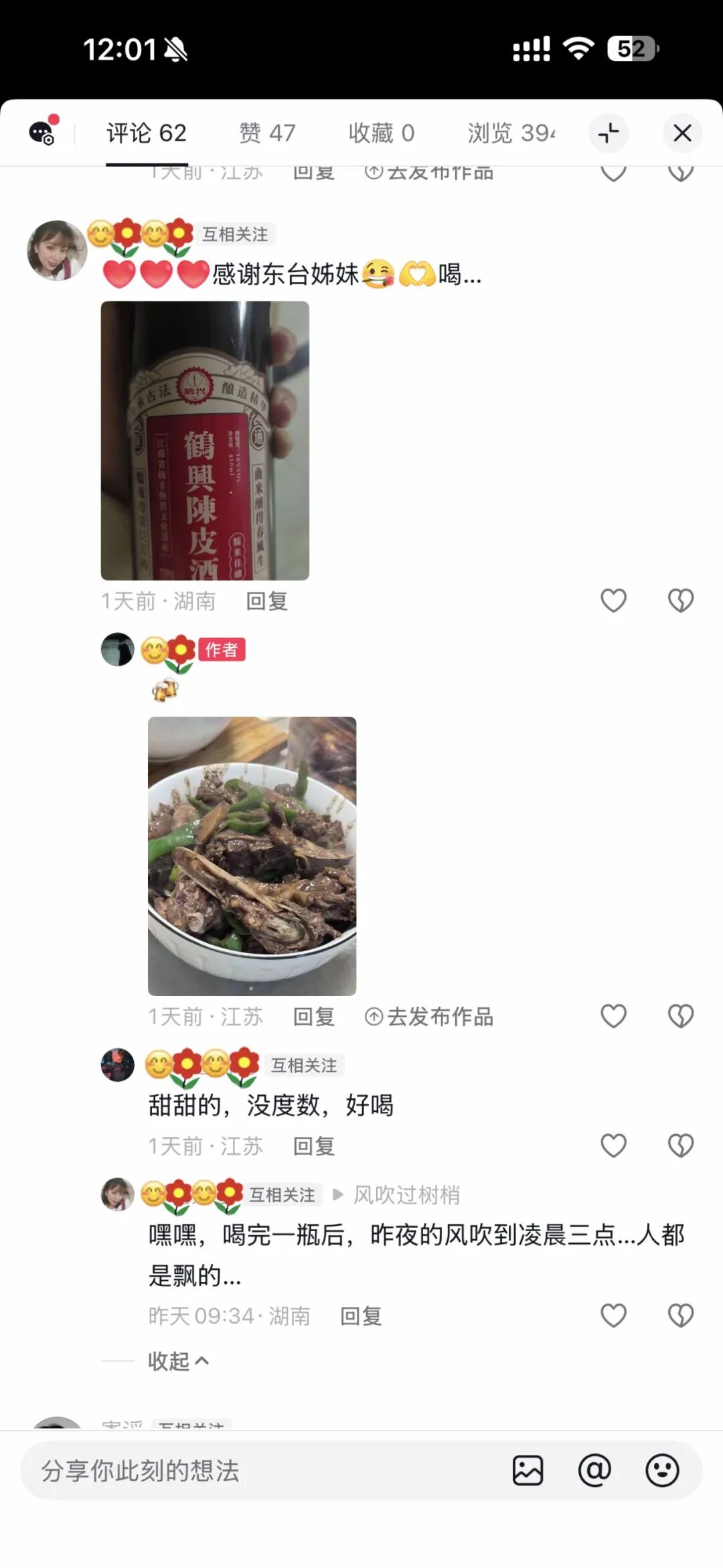Focus the 分享你此刻的想法 comment box
Image resolution: width=723 pixels, height=1568 pixels.
point(254,1471)
